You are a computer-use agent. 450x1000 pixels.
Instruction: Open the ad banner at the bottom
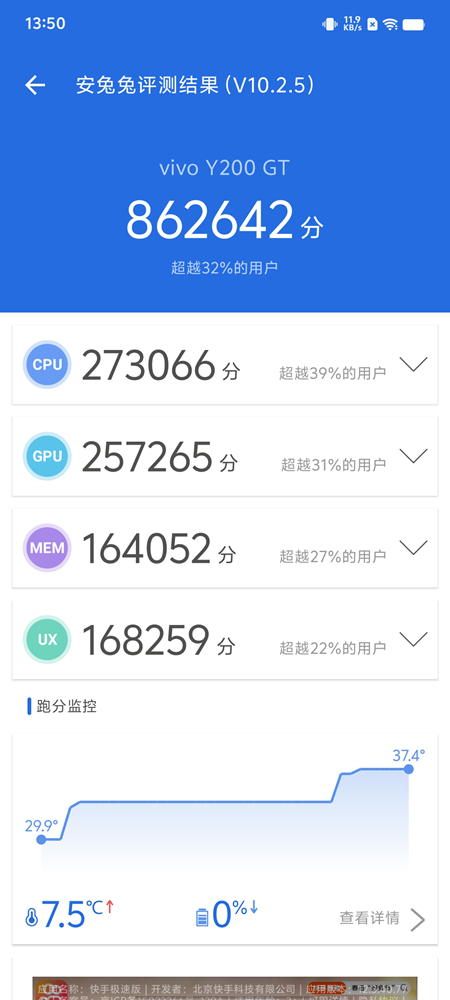[225, 988]
